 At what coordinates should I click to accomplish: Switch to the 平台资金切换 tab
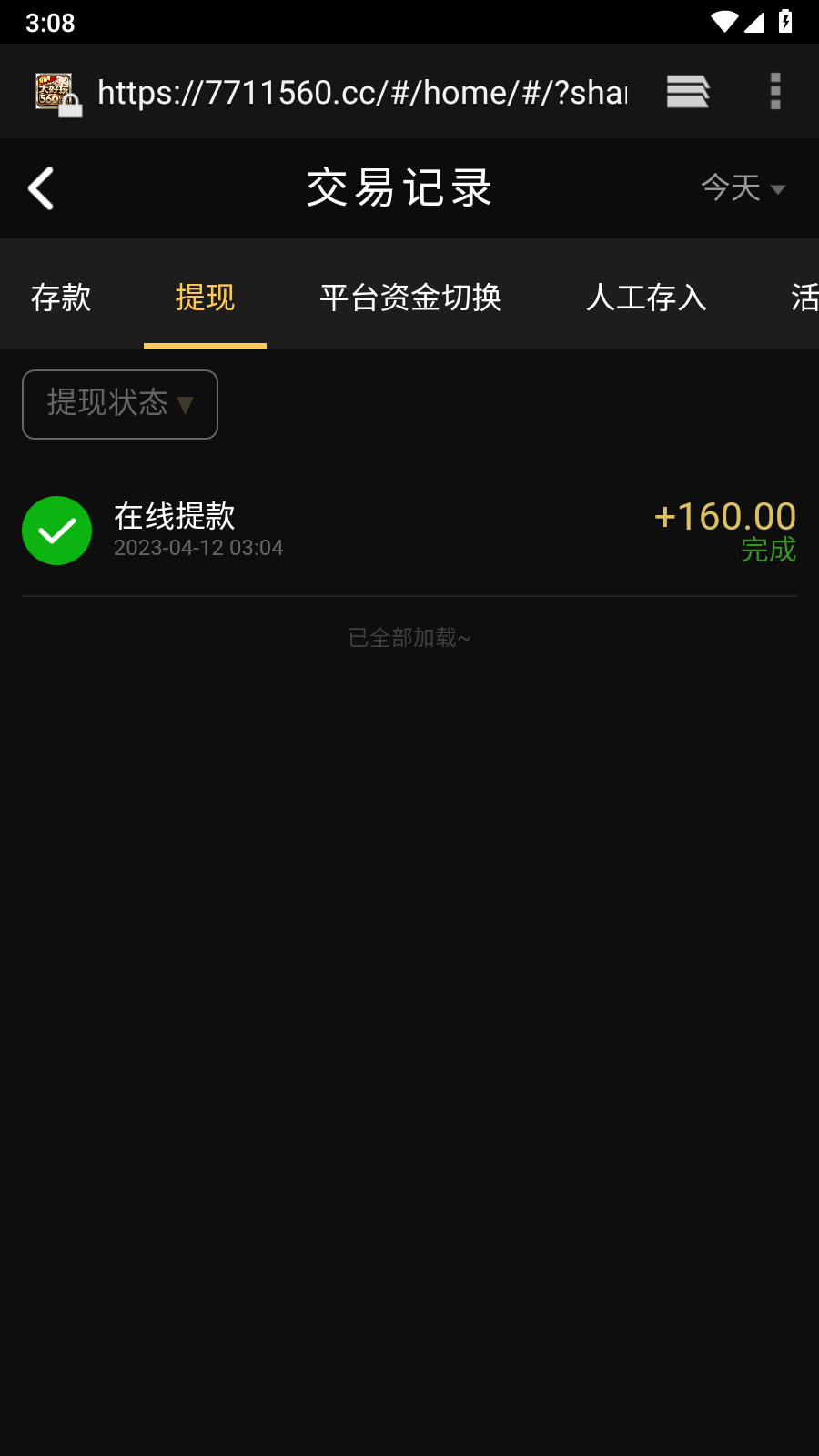tap(411, 298)
